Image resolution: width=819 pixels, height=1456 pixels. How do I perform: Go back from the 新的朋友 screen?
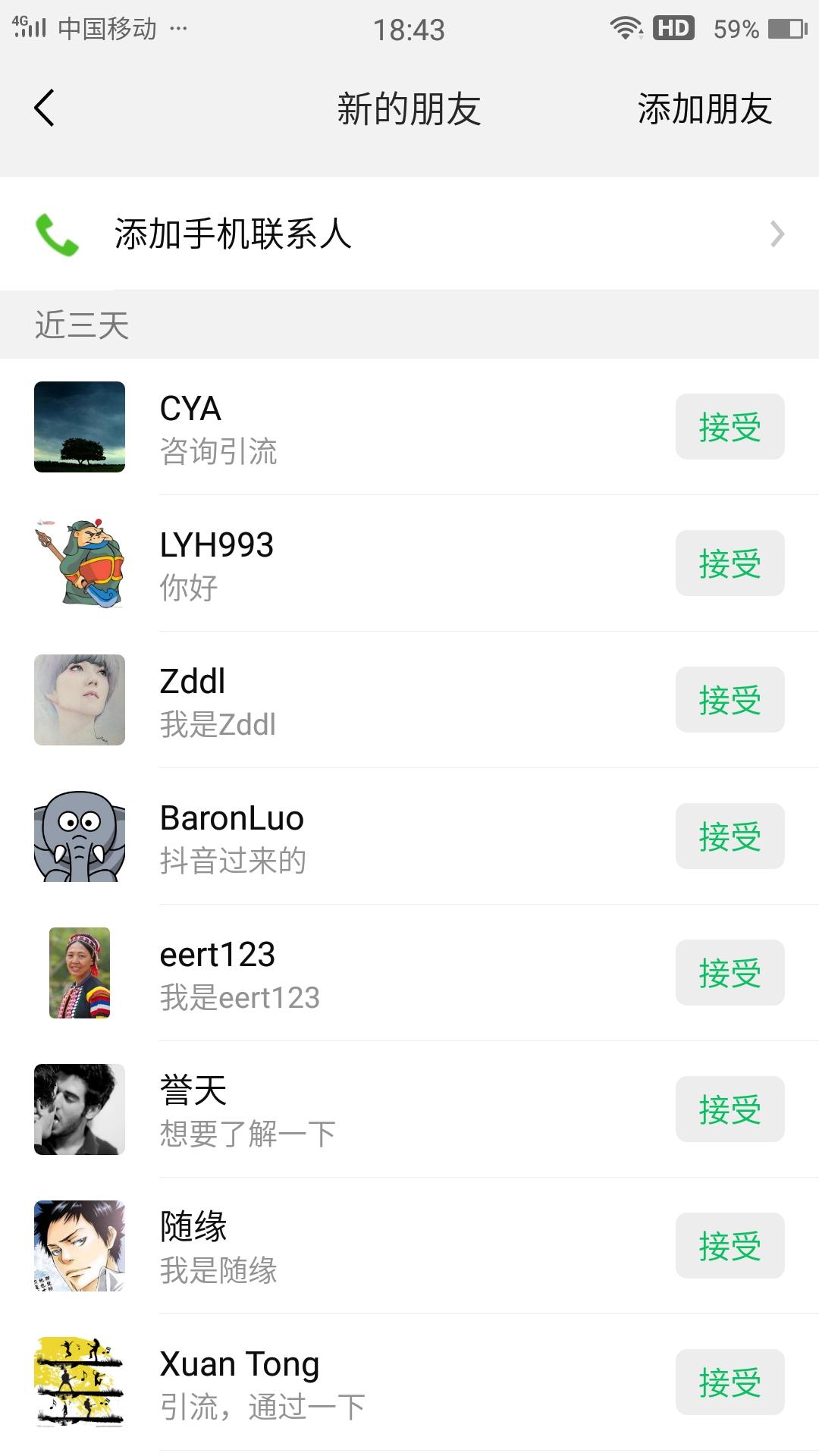point(45,108)
